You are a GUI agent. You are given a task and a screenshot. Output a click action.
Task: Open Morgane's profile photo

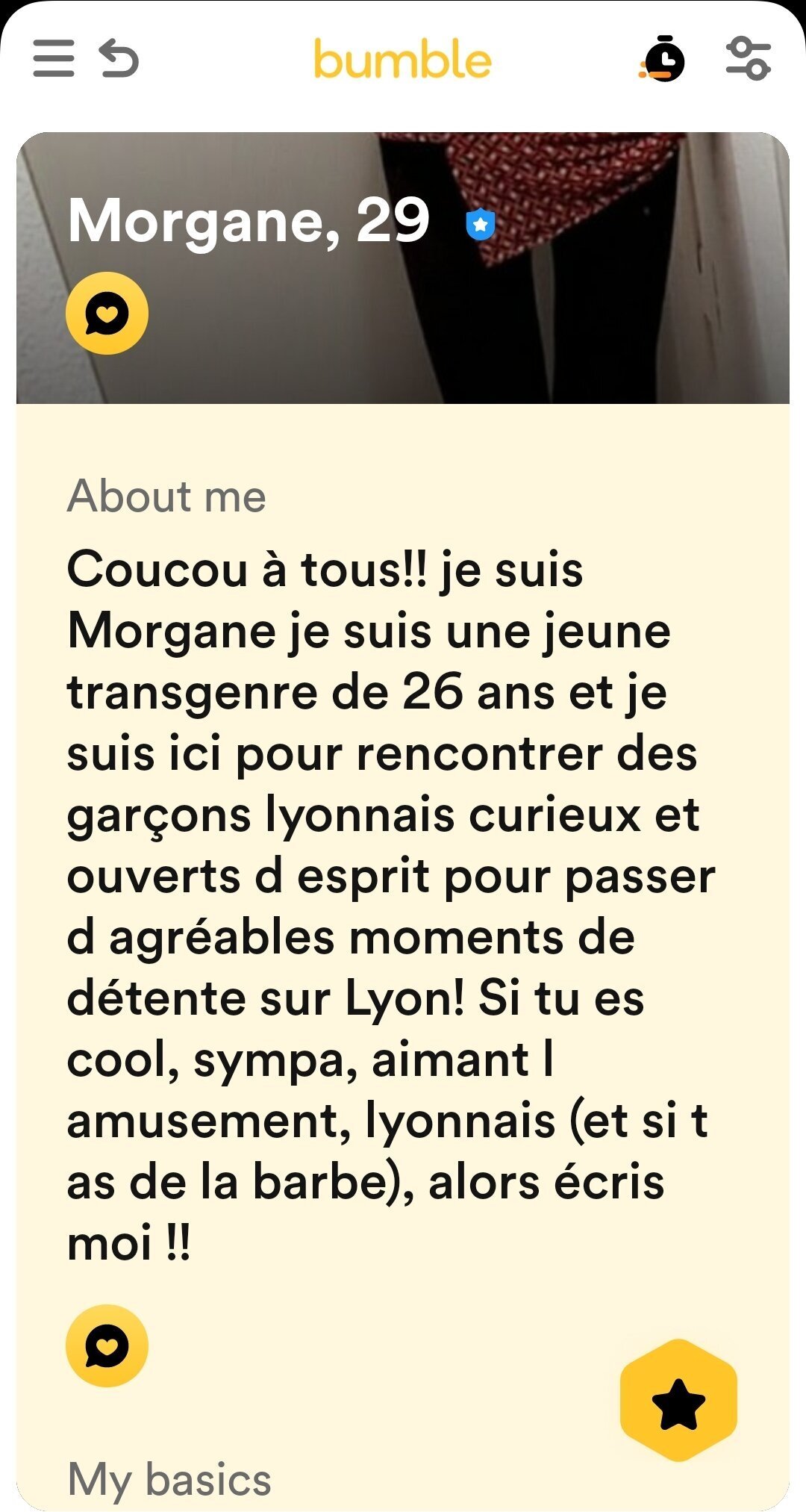(x=403, y=268)
